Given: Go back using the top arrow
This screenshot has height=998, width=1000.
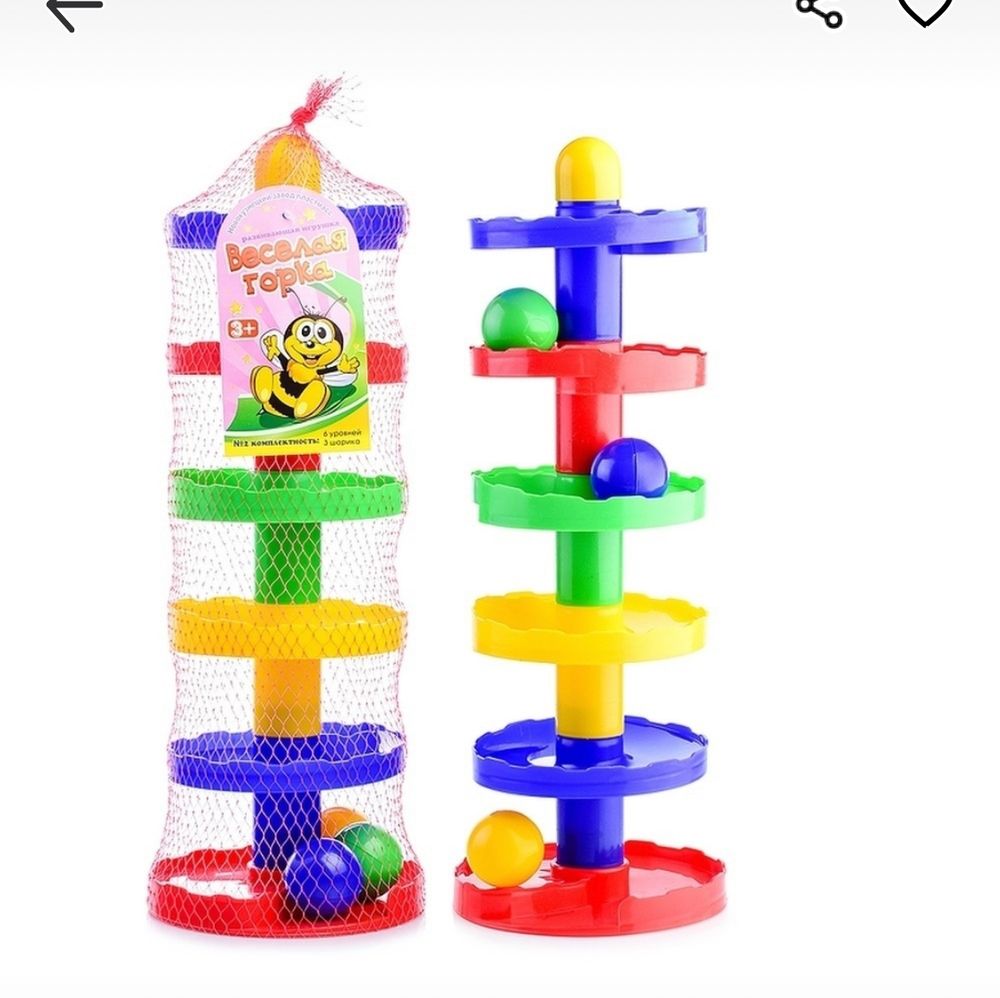Looking at the screenshot, I should tap(73, 12).
